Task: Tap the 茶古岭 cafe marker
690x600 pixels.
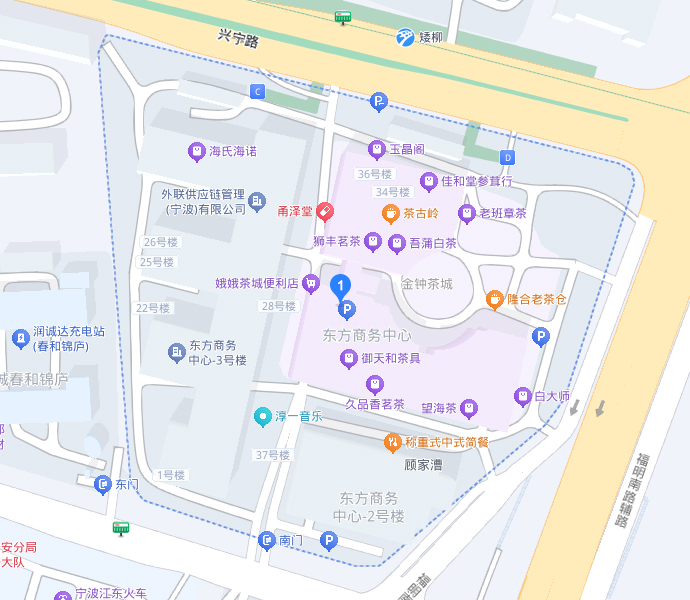Action: coord(390,213)
